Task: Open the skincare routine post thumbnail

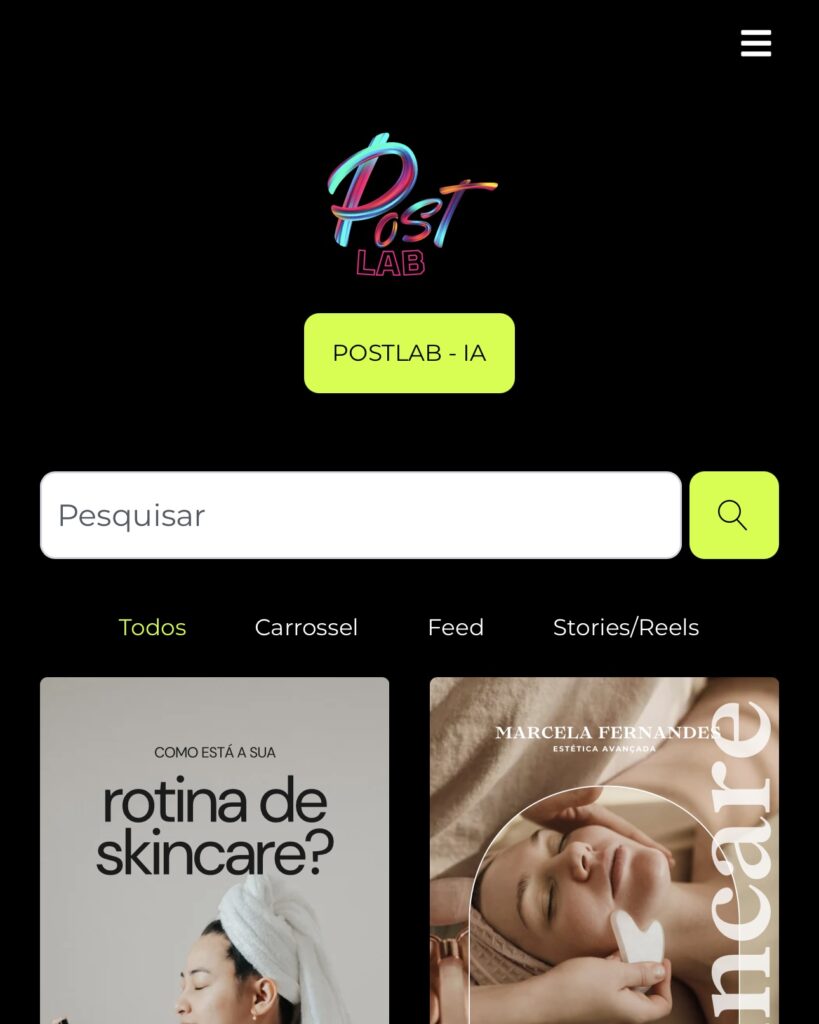Action: coord(213,850)
